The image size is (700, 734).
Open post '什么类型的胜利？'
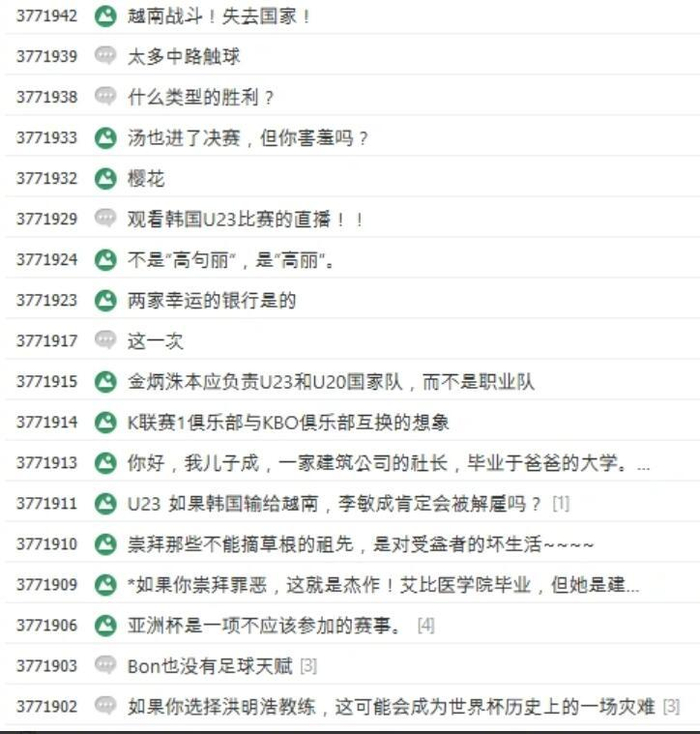[200, 97]
